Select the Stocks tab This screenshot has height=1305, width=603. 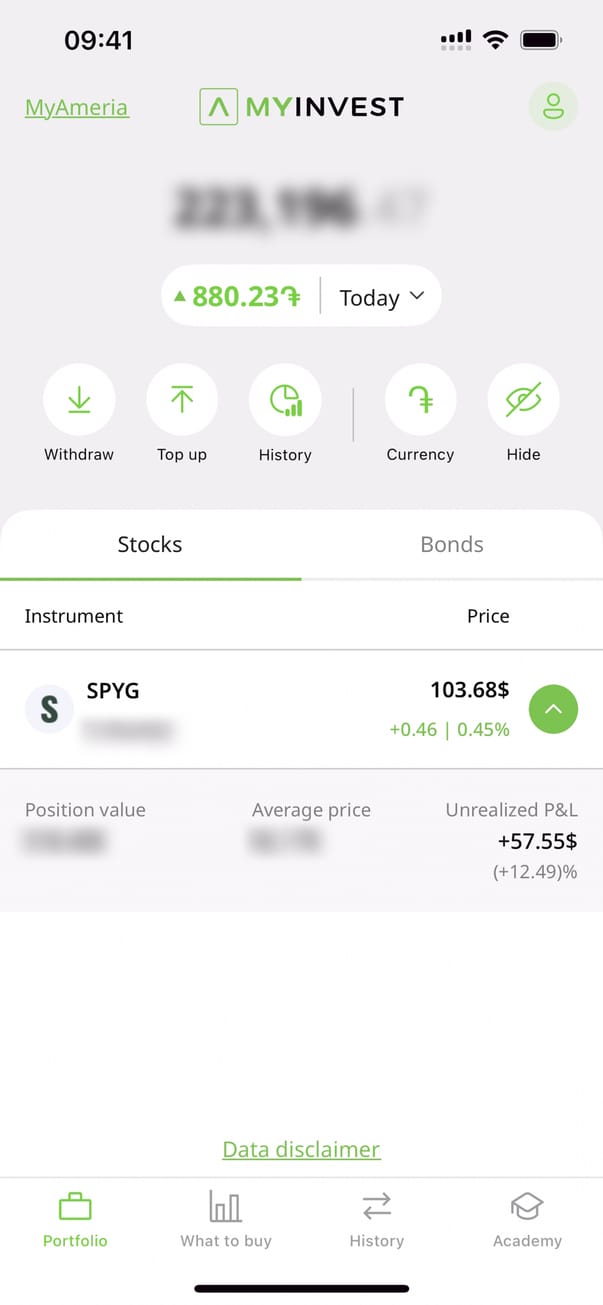(x=150, y=545)
